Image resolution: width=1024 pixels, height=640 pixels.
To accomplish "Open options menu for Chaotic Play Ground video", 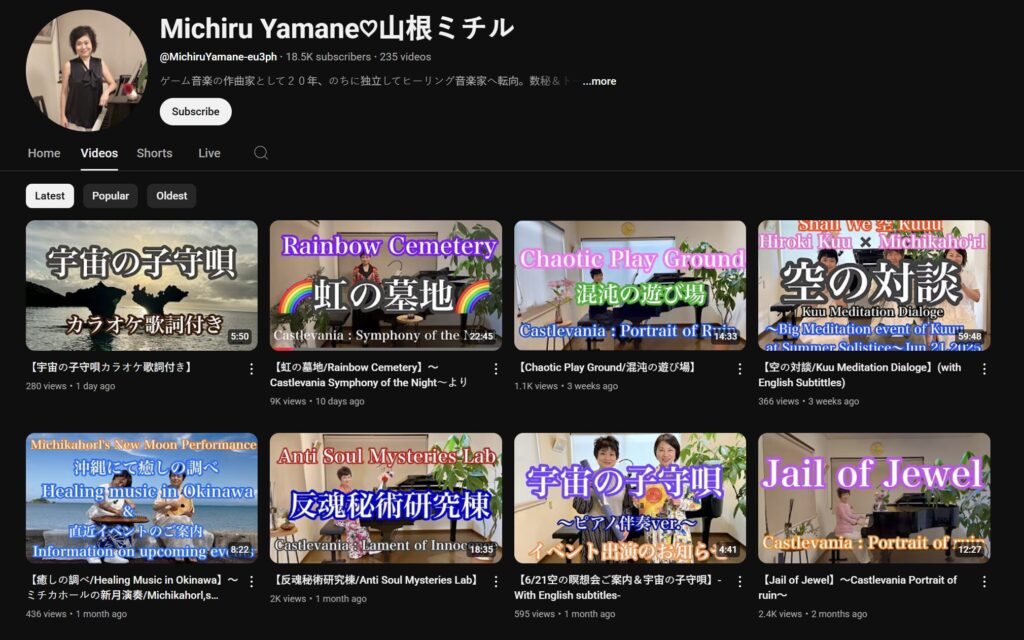I will coord(740,369).
